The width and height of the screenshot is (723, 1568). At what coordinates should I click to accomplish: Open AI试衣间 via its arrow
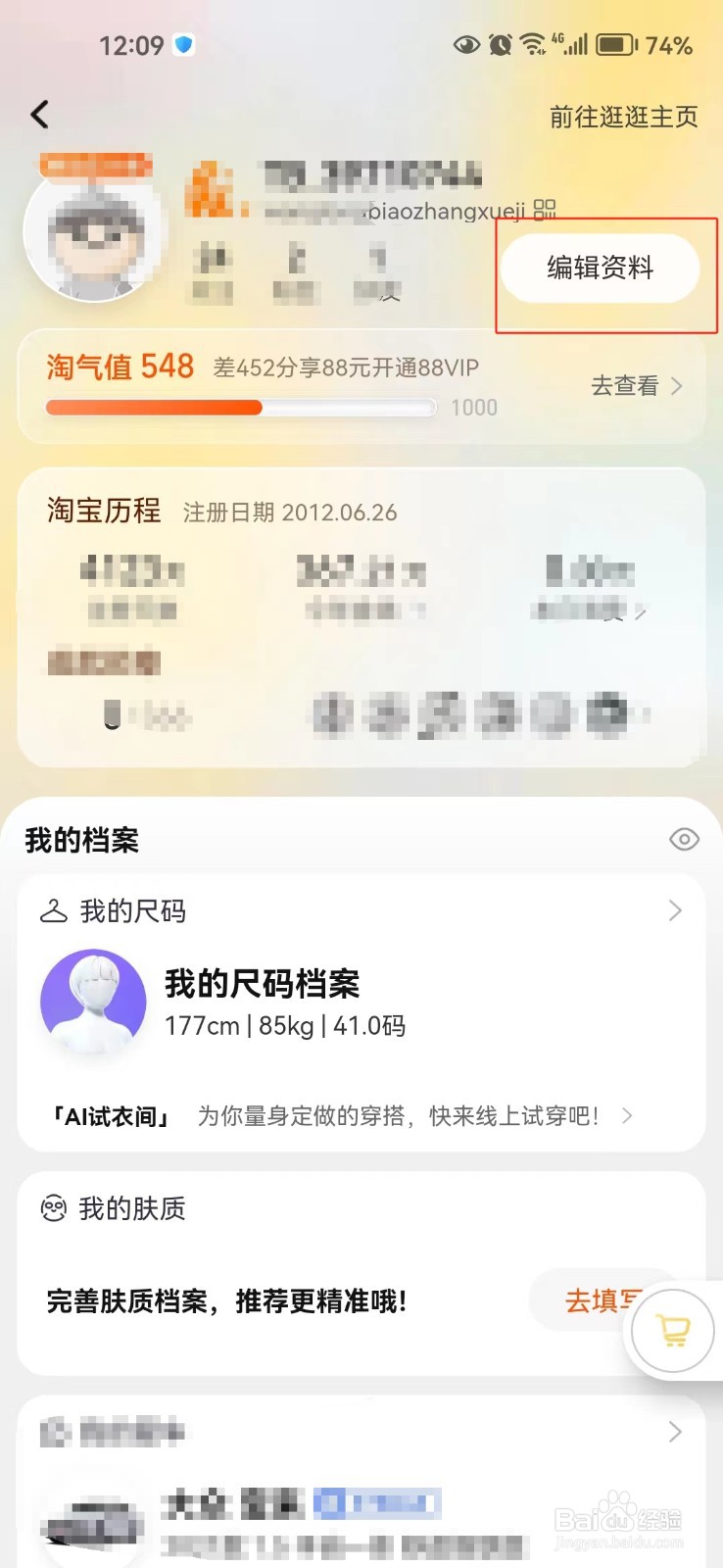coord(627,1115)
